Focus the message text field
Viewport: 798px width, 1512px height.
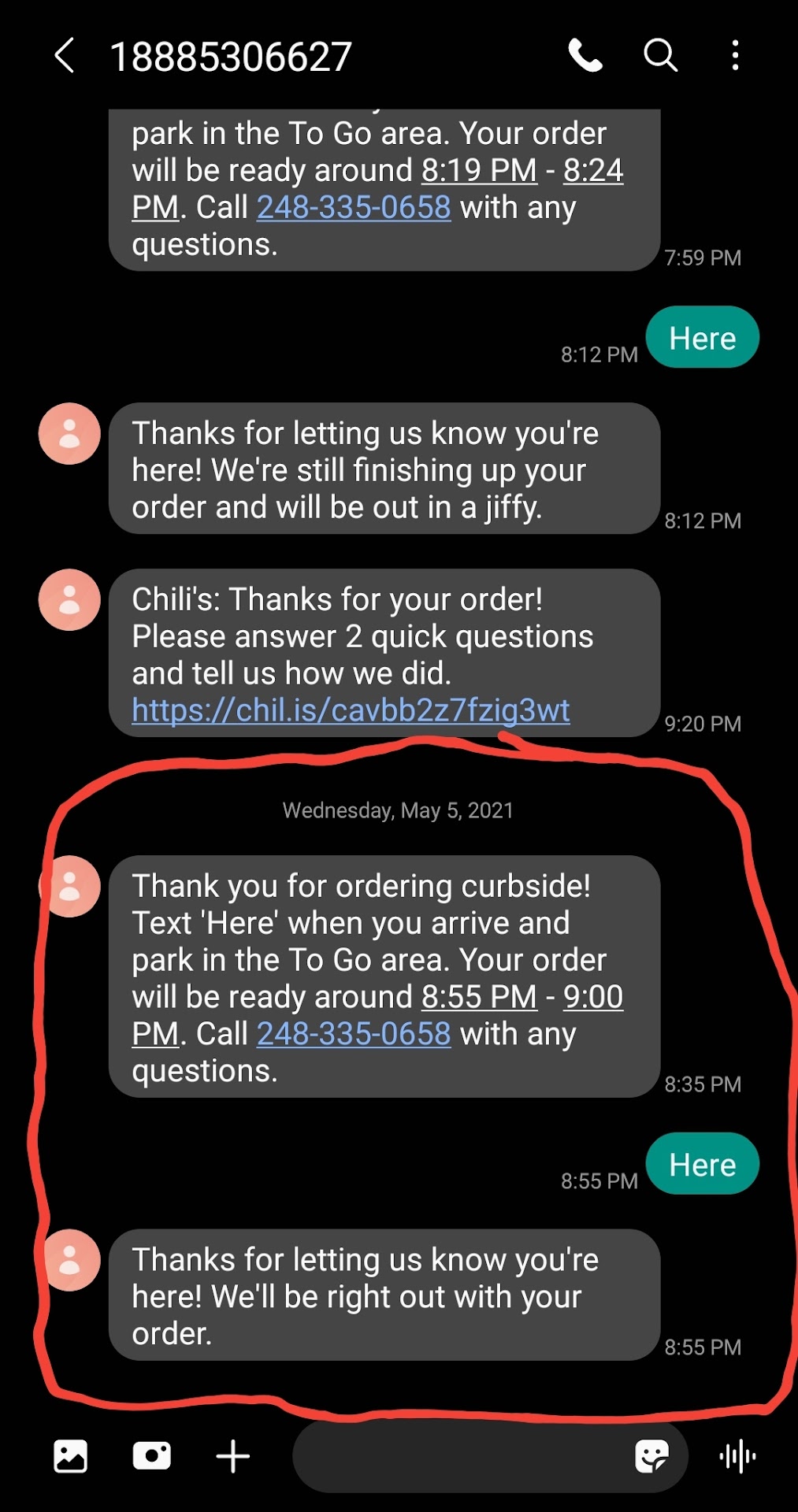coord(461,1456)
